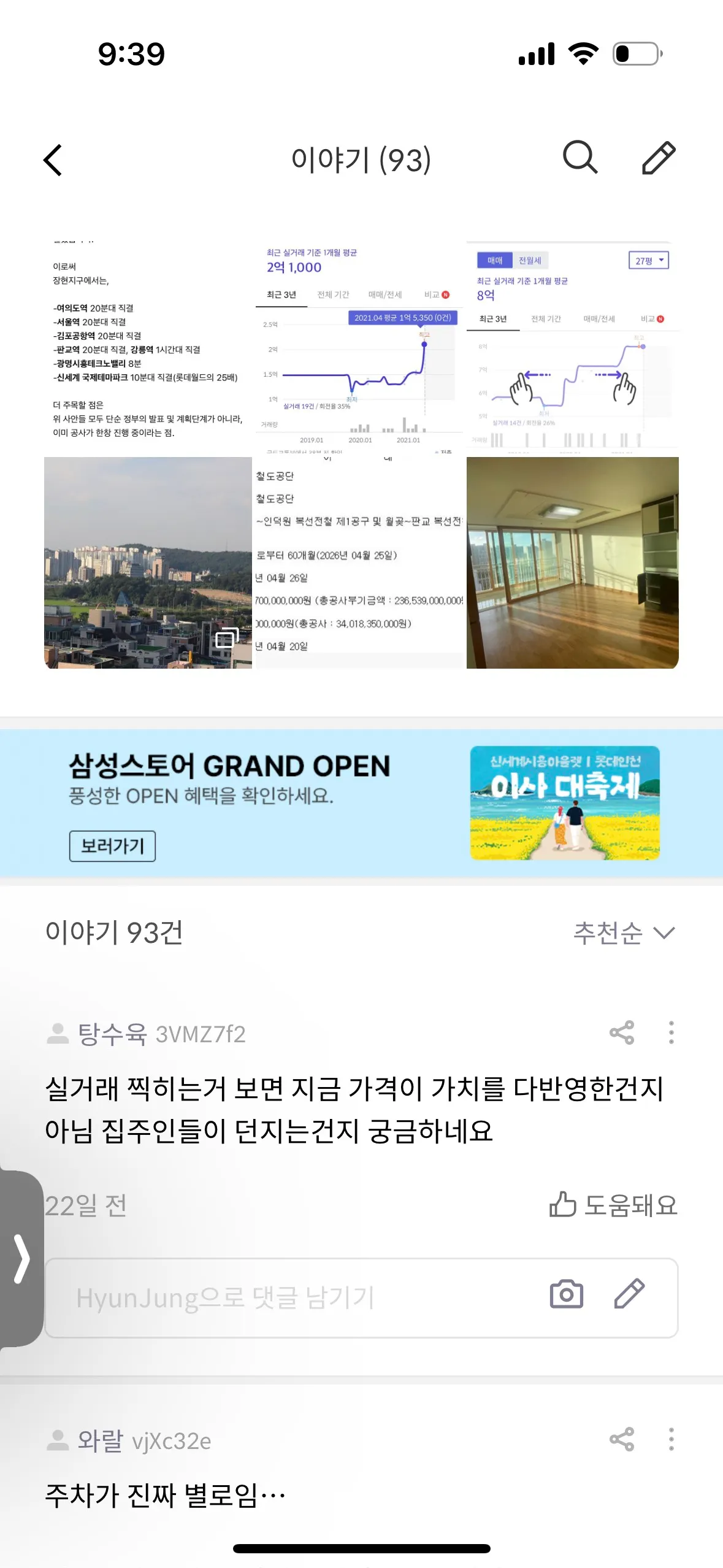Share 탕수육's comment
Image resolution: width=723 pixels, height=1568 pixels.
pyautogui.click(x=622, y=1033)
